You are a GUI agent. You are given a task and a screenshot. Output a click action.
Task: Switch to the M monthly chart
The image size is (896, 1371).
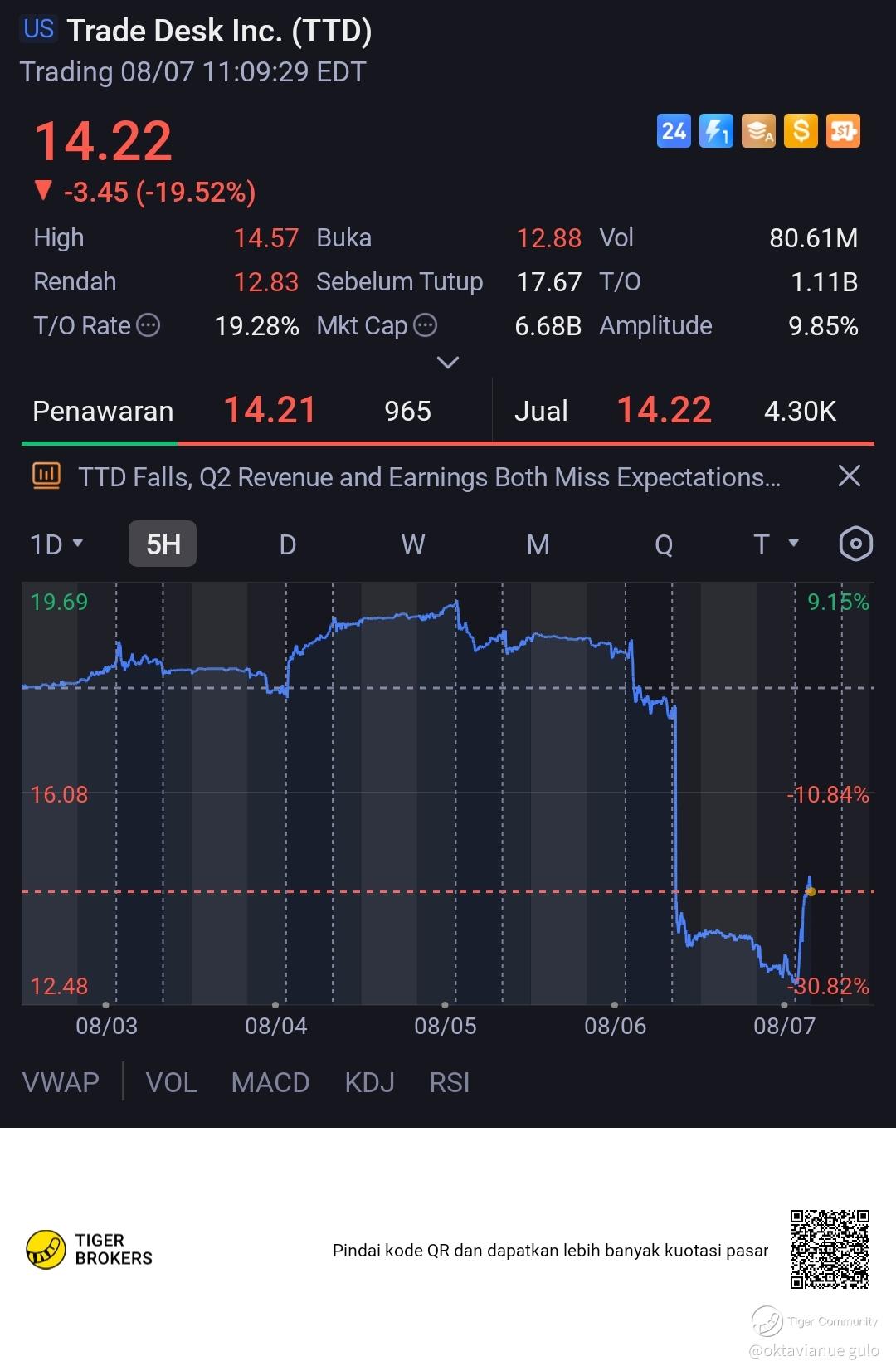538,544
